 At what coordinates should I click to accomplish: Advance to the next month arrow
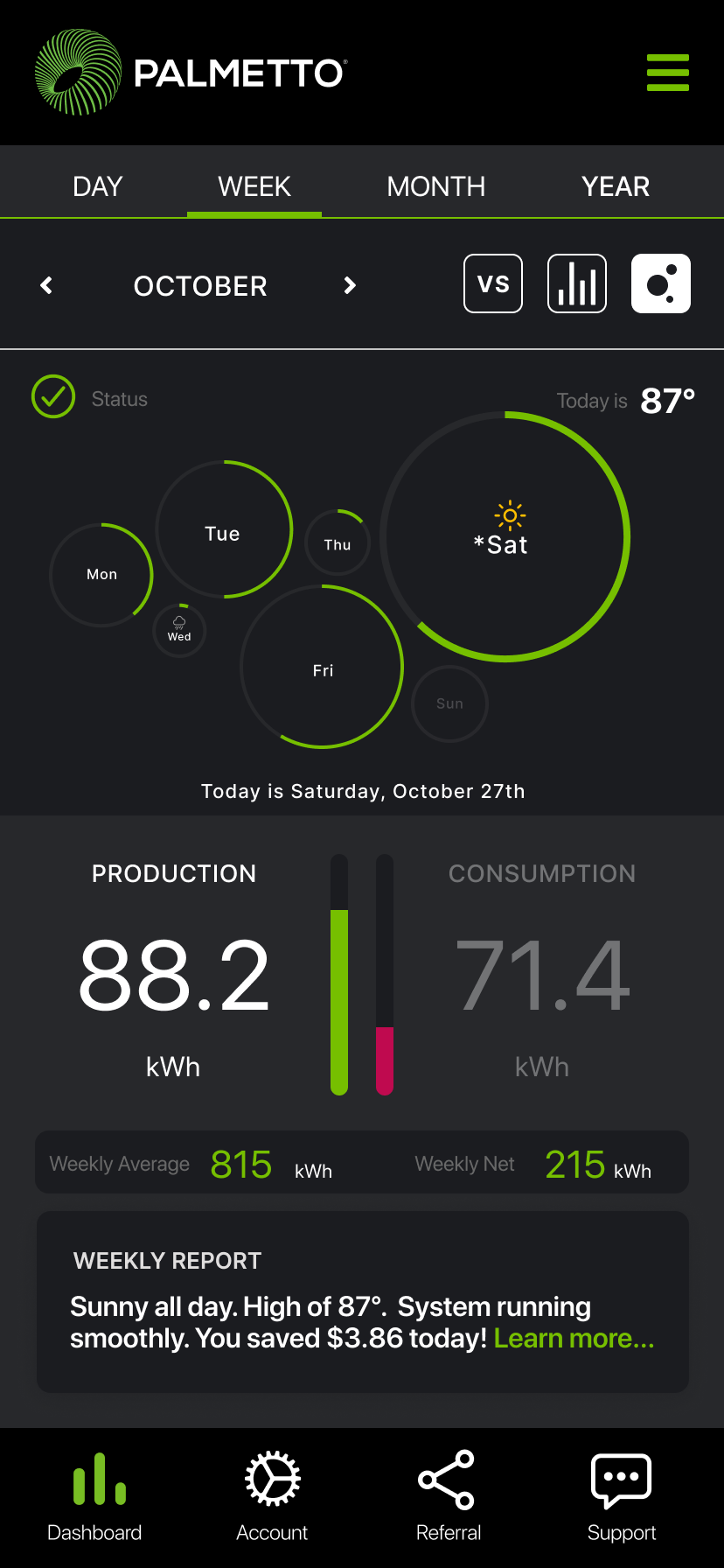(x=350, y=285)
